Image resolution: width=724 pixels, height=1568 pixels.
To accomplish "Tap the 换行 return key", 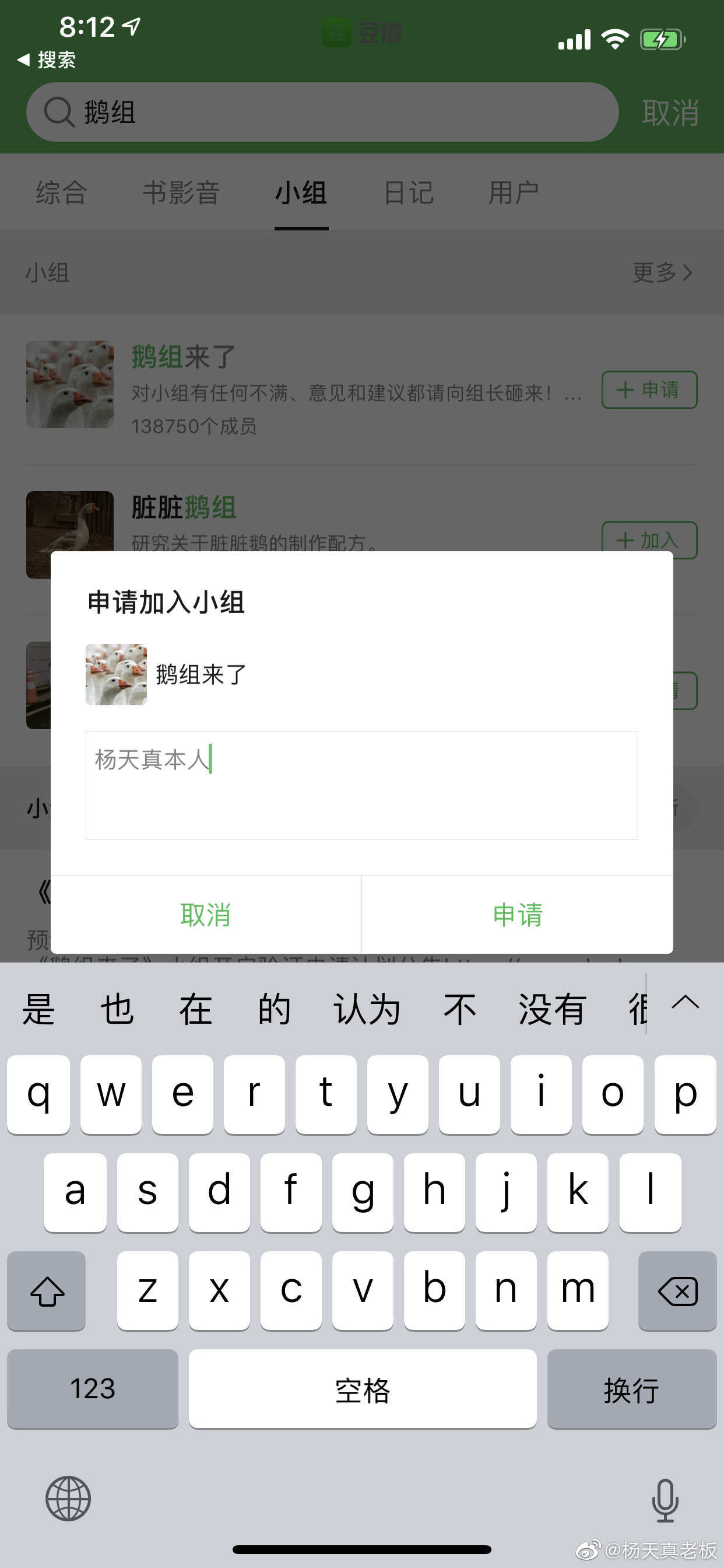I will (x=631, y=1389).
